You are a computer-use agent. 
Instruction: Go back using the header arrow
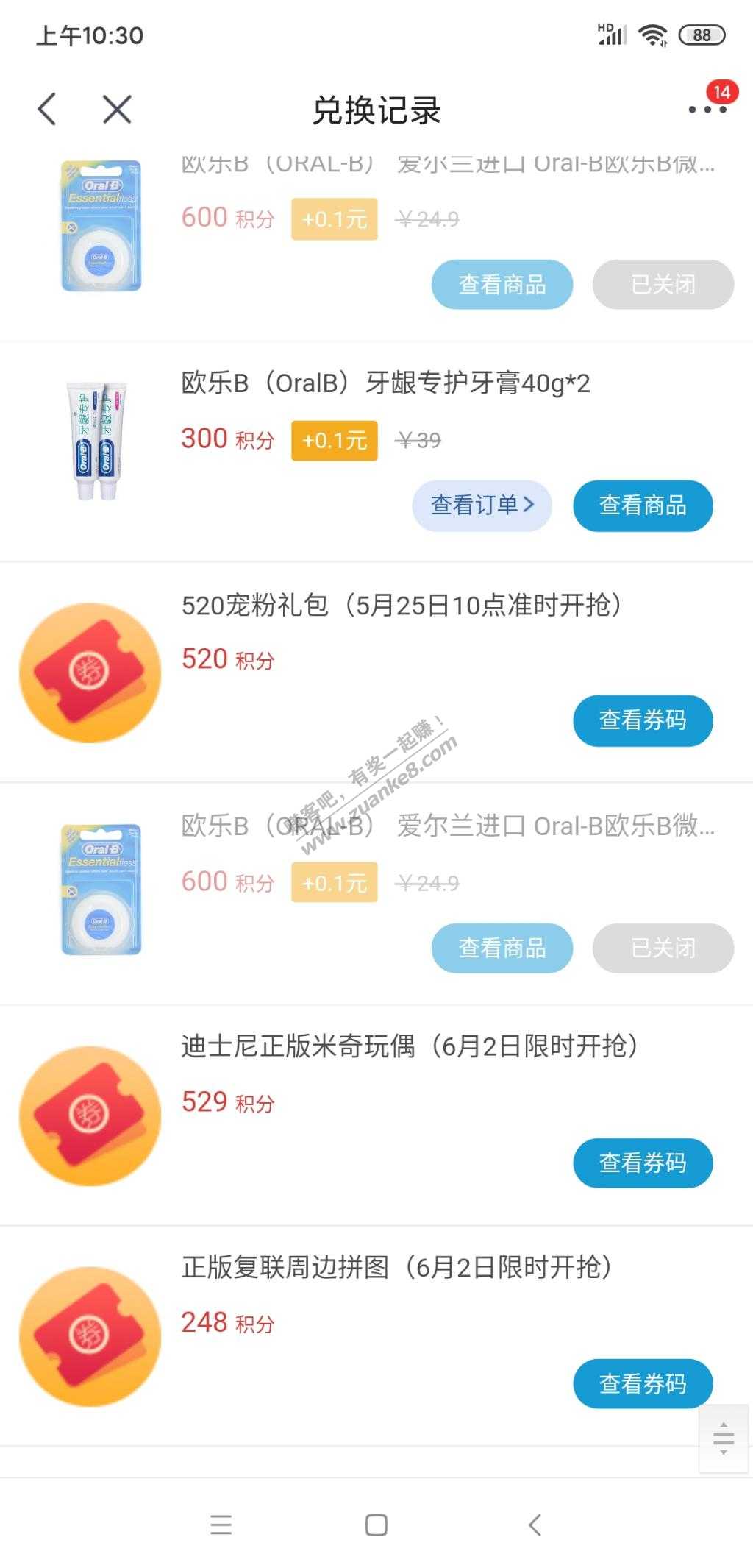pyautogui.click(x=47, y=110)
